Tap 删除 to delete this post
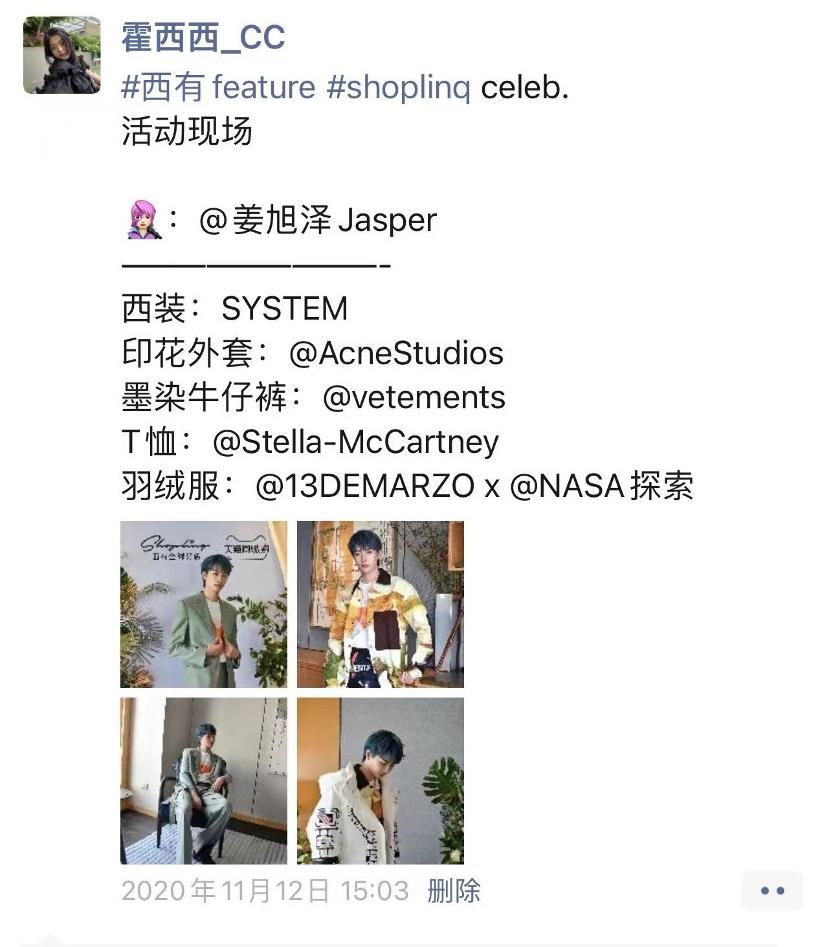The width and height of the screenshot is (832, 947). tap(454, 890)
